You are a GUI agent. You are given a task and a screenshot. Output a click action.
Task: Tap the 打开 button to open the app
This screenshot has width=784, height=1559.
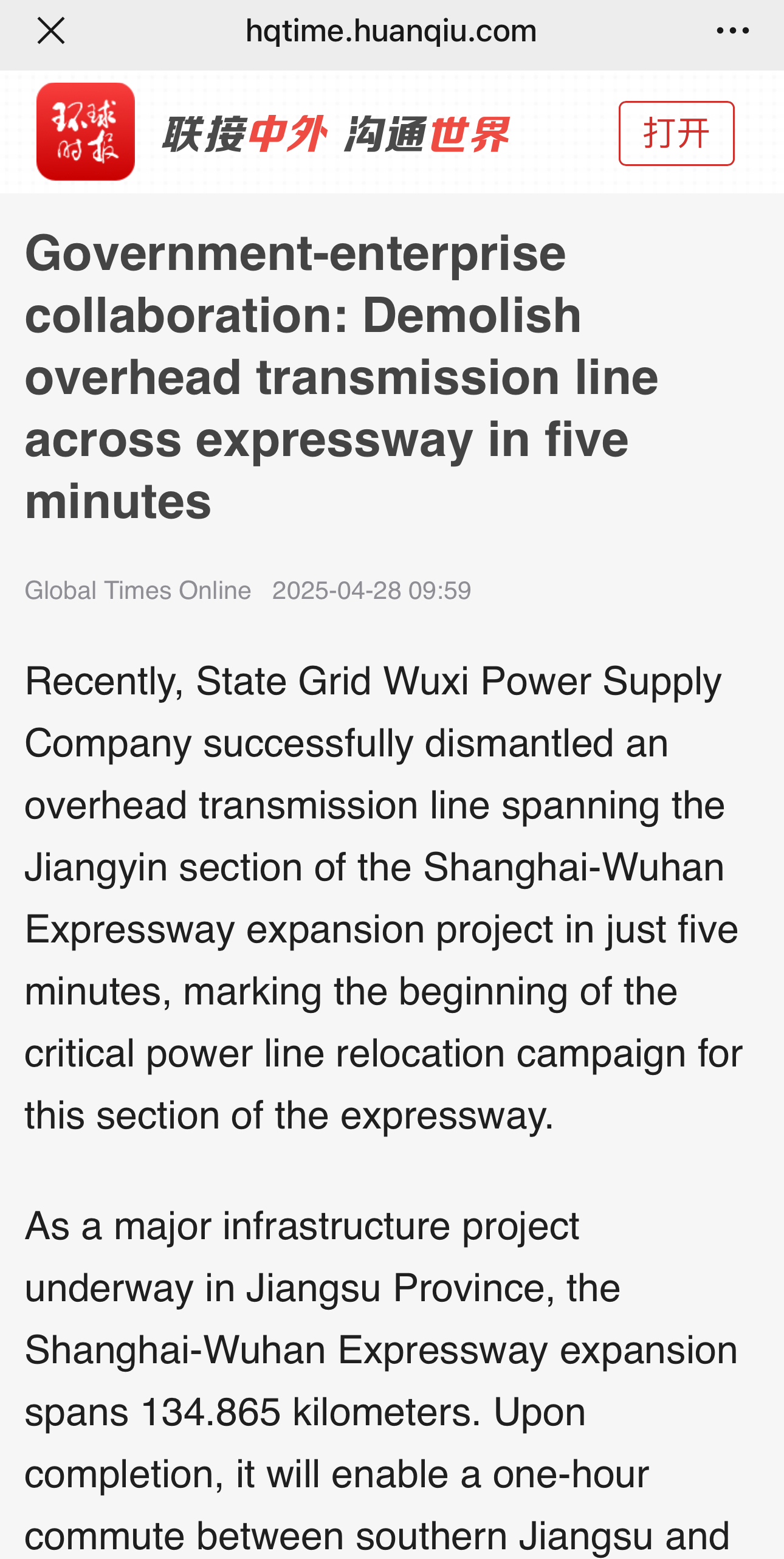coord(676,133)
